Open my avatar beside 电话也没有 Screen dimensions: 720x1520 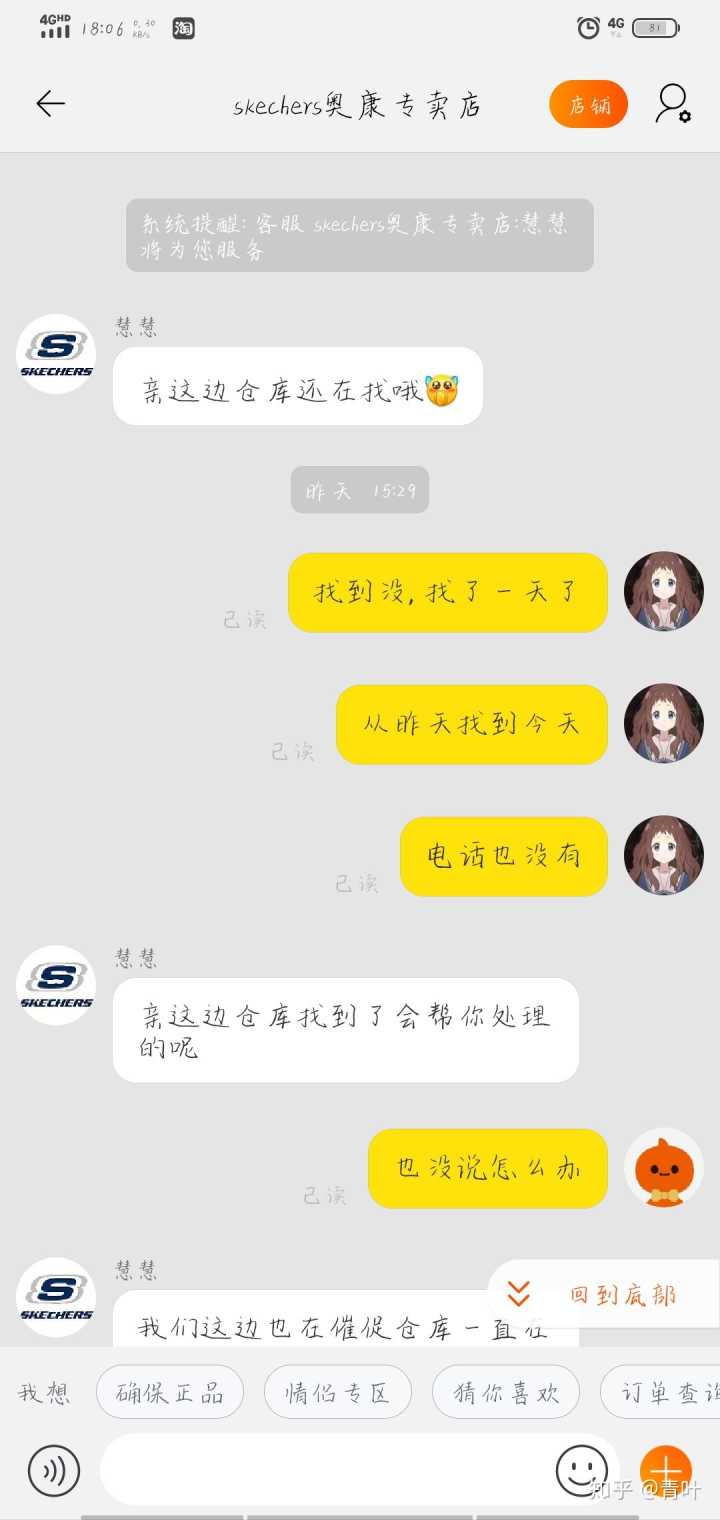tap(664, 856)
